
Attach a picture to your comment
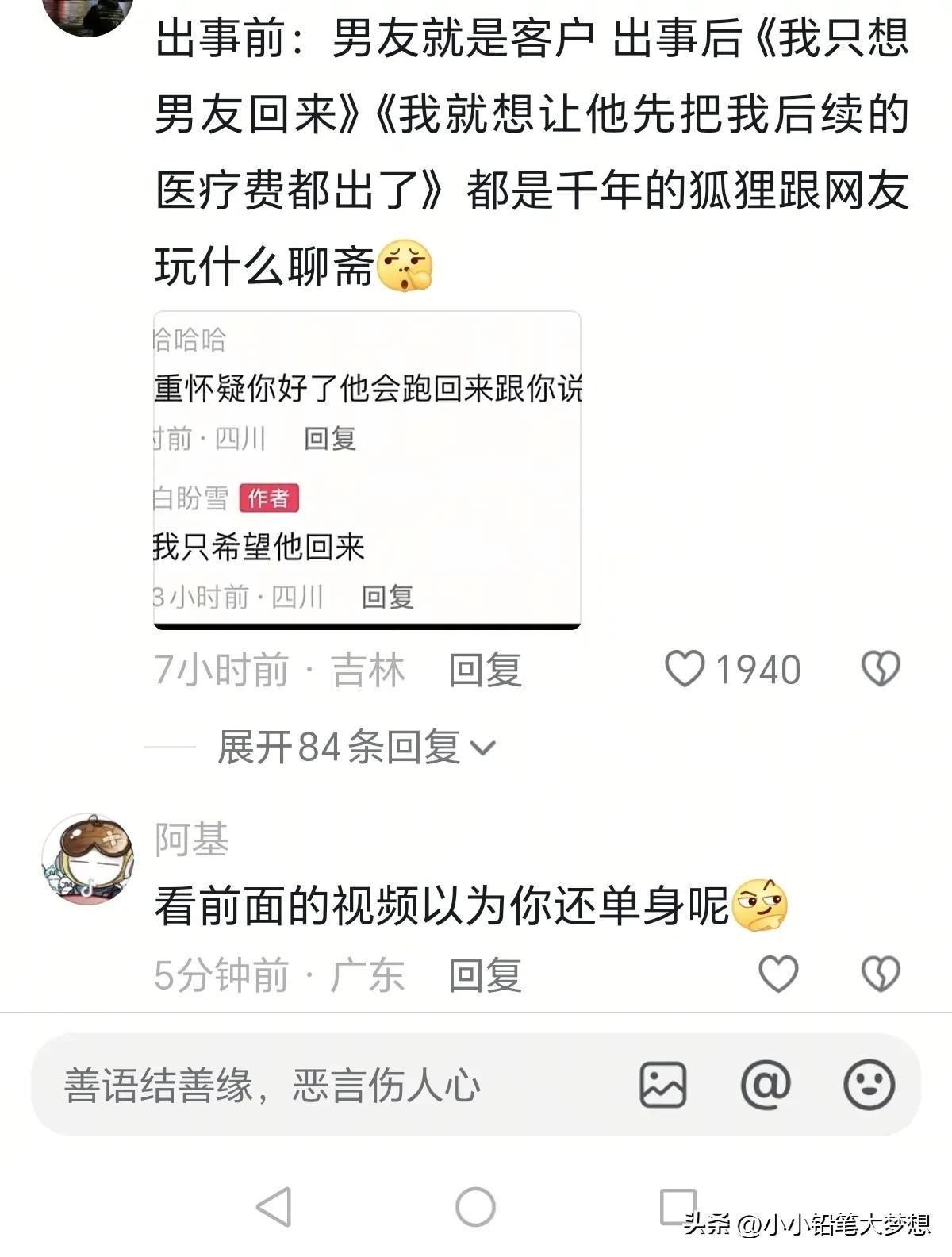pyautogui.click(x=663, y=1085)
